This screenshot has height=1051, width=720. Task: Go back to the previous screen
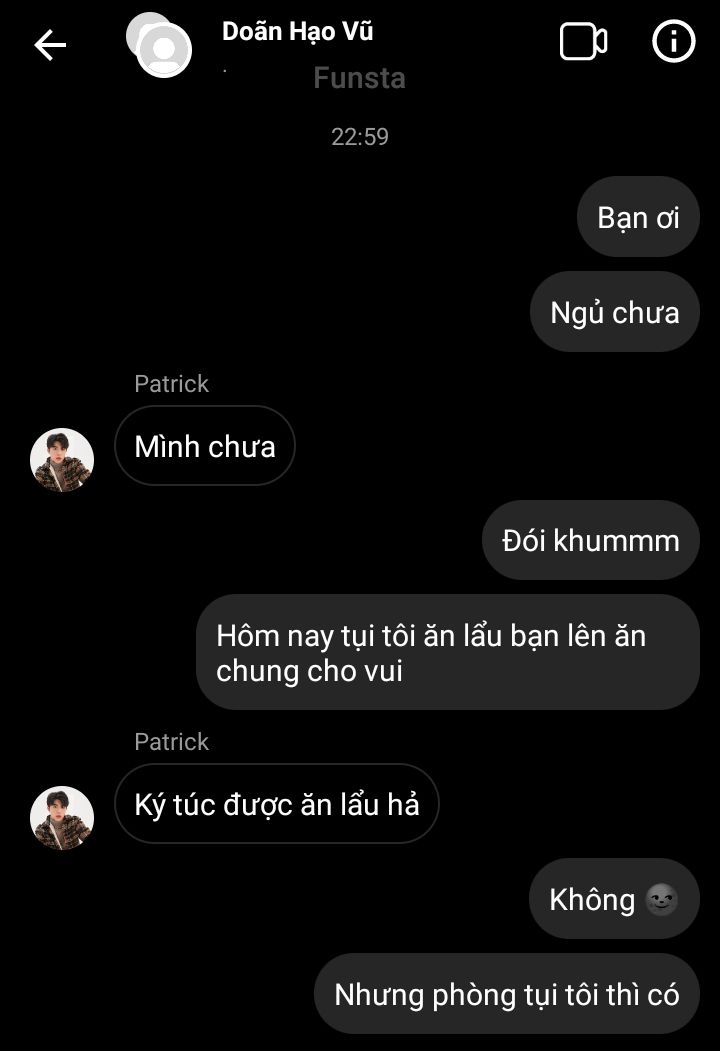tap(50, 44)
